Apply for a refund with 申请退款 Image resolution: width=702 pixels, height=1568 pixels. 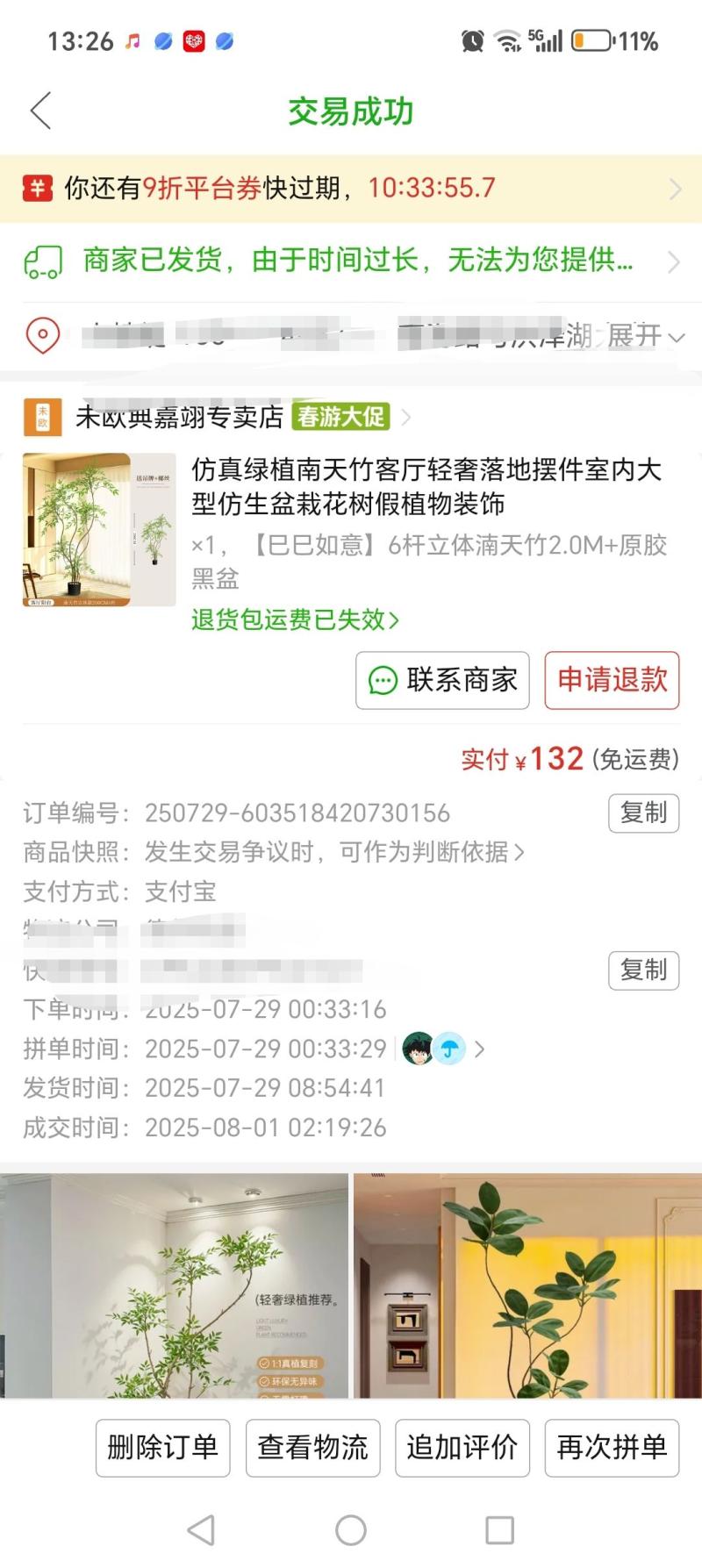coord(612,680)
